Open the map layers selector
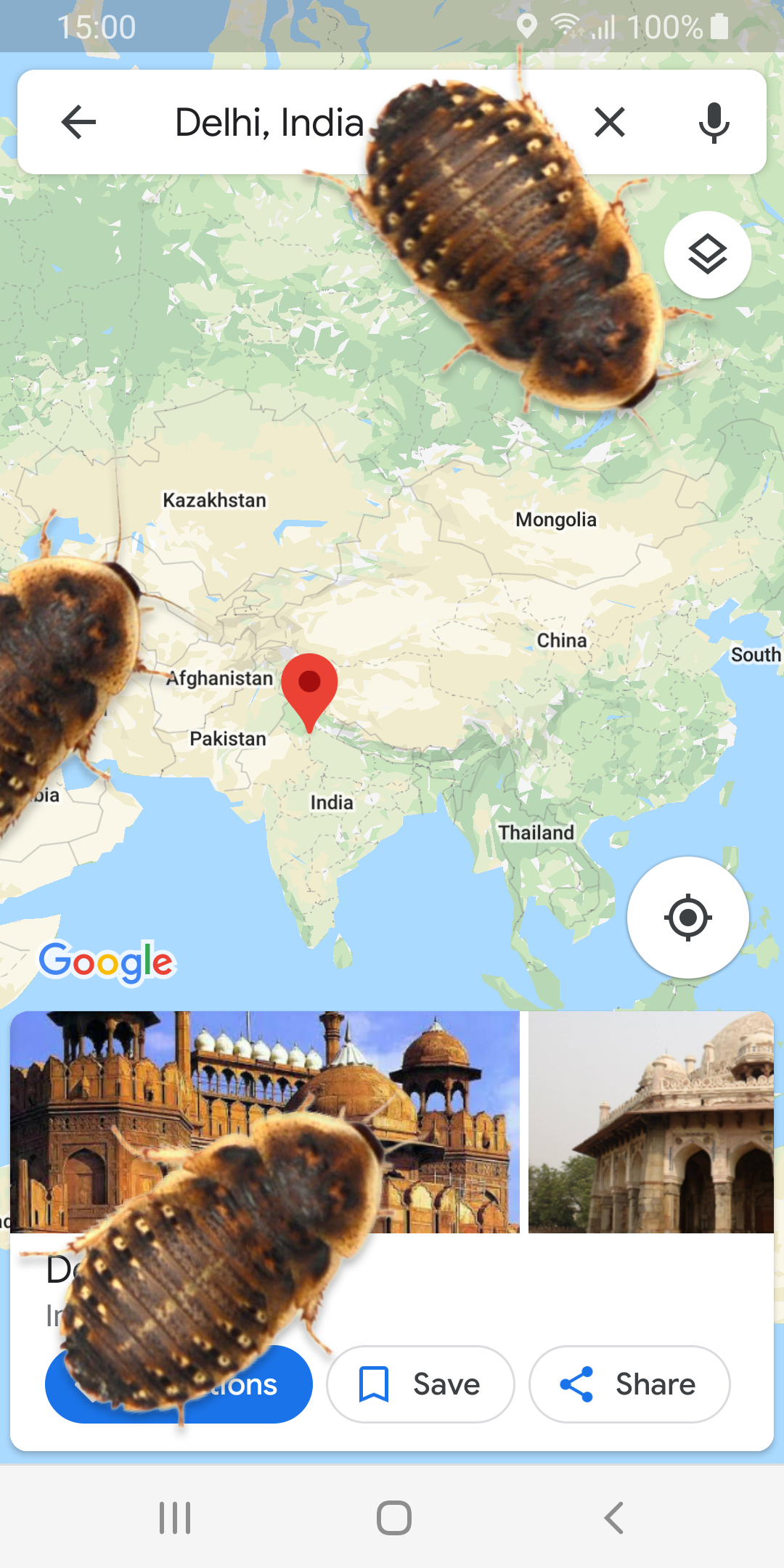This screenshot has height=1568, width=784. point(707,255)
